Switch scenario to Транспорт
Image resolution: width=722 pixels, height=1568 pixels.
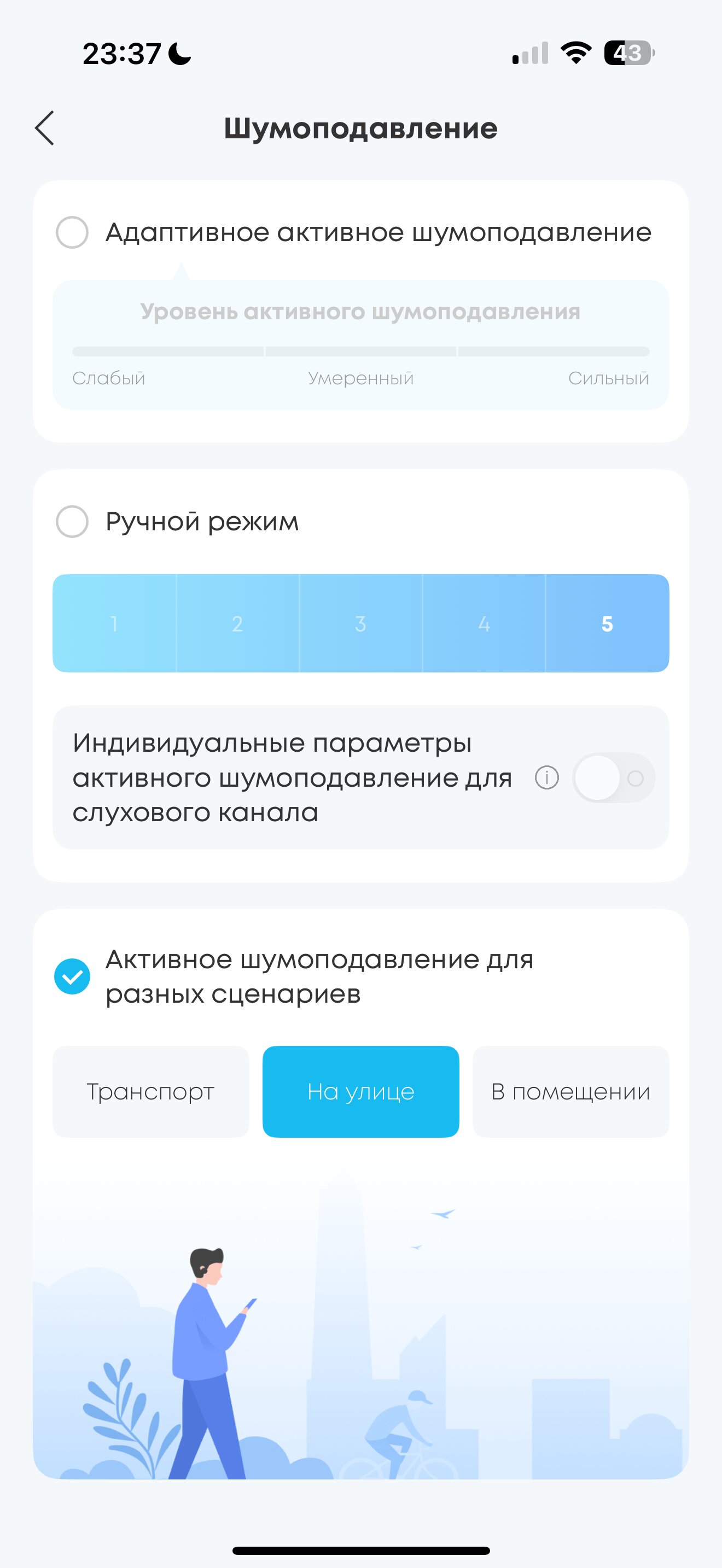[150, 1091]
